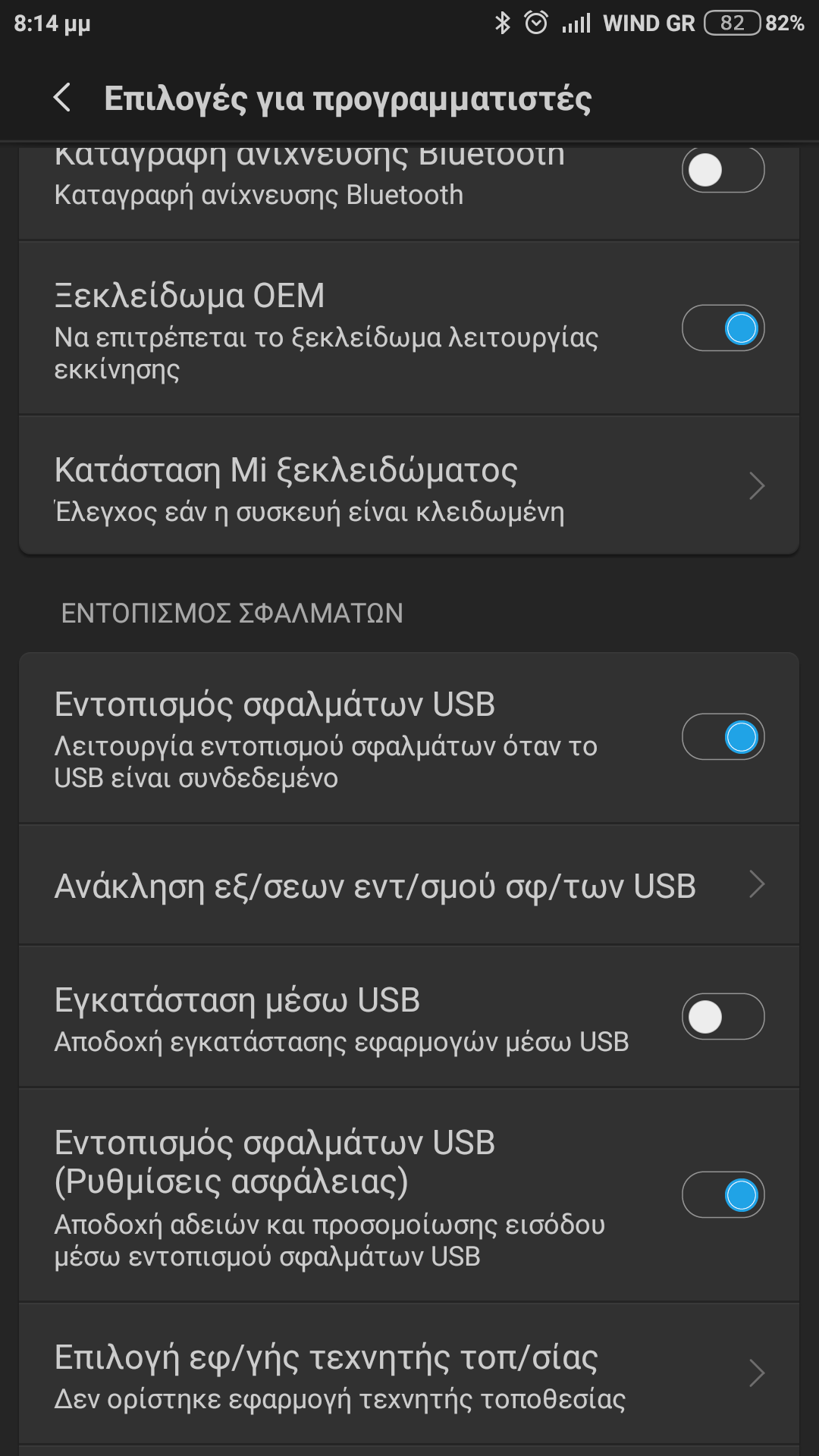Open Κατάσταση Mi ξεκλειδώματος

point(409,487)
